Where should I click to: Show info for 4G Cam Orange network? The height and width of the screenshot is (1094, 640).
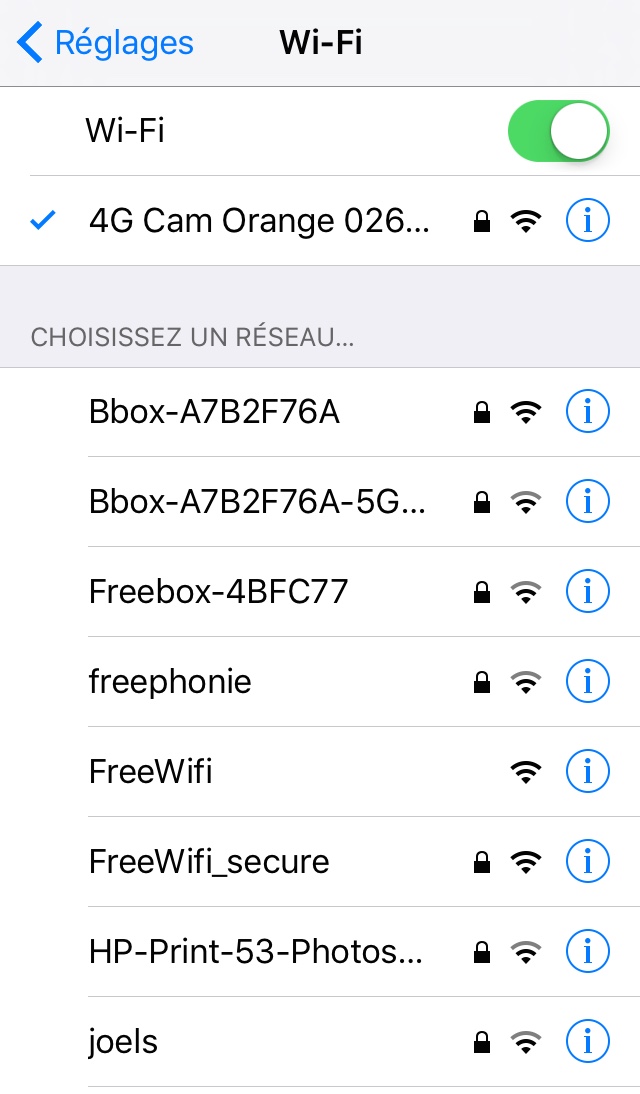coord(587,221)
